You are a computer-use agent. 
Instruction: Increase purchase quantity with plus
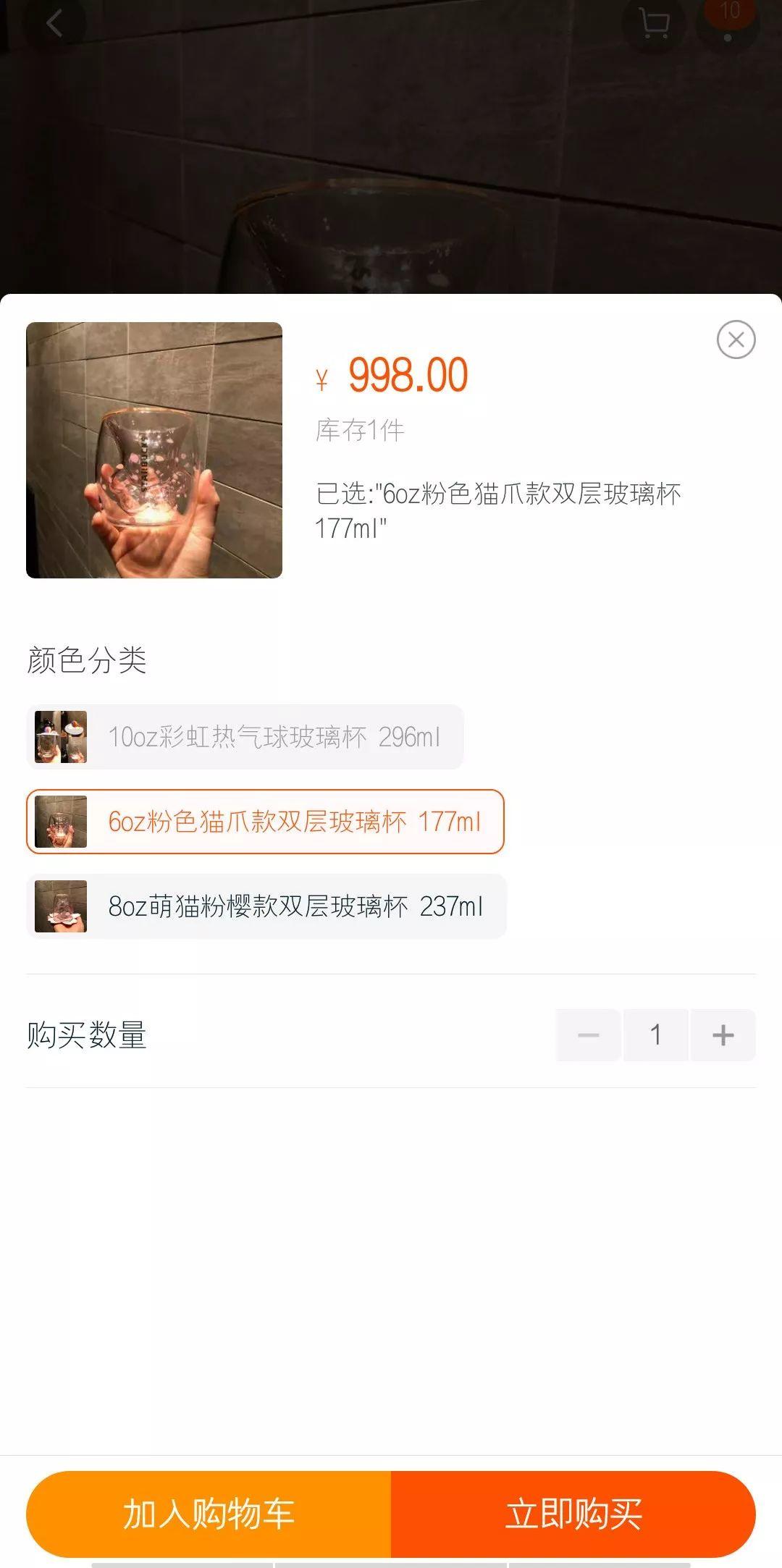[x=723, y=1035]
